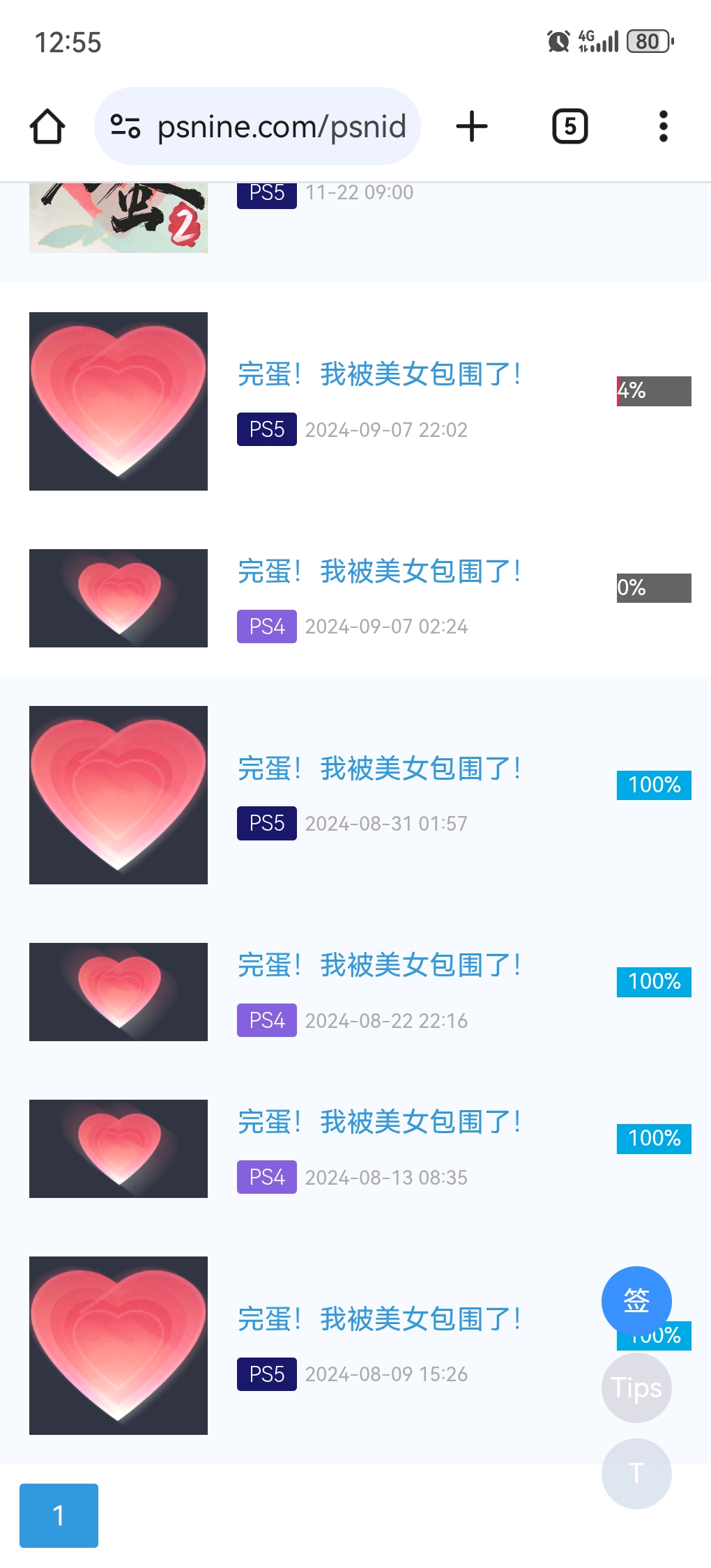Open the PS5 game dated 2024-08-31 01:57

coord(379,769)
